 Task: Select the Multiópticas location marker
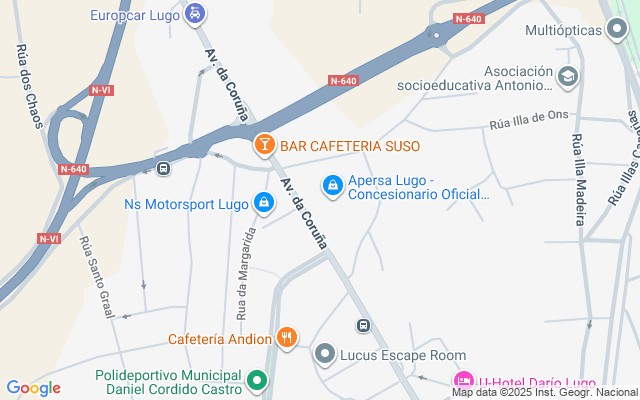click(617, 29)
